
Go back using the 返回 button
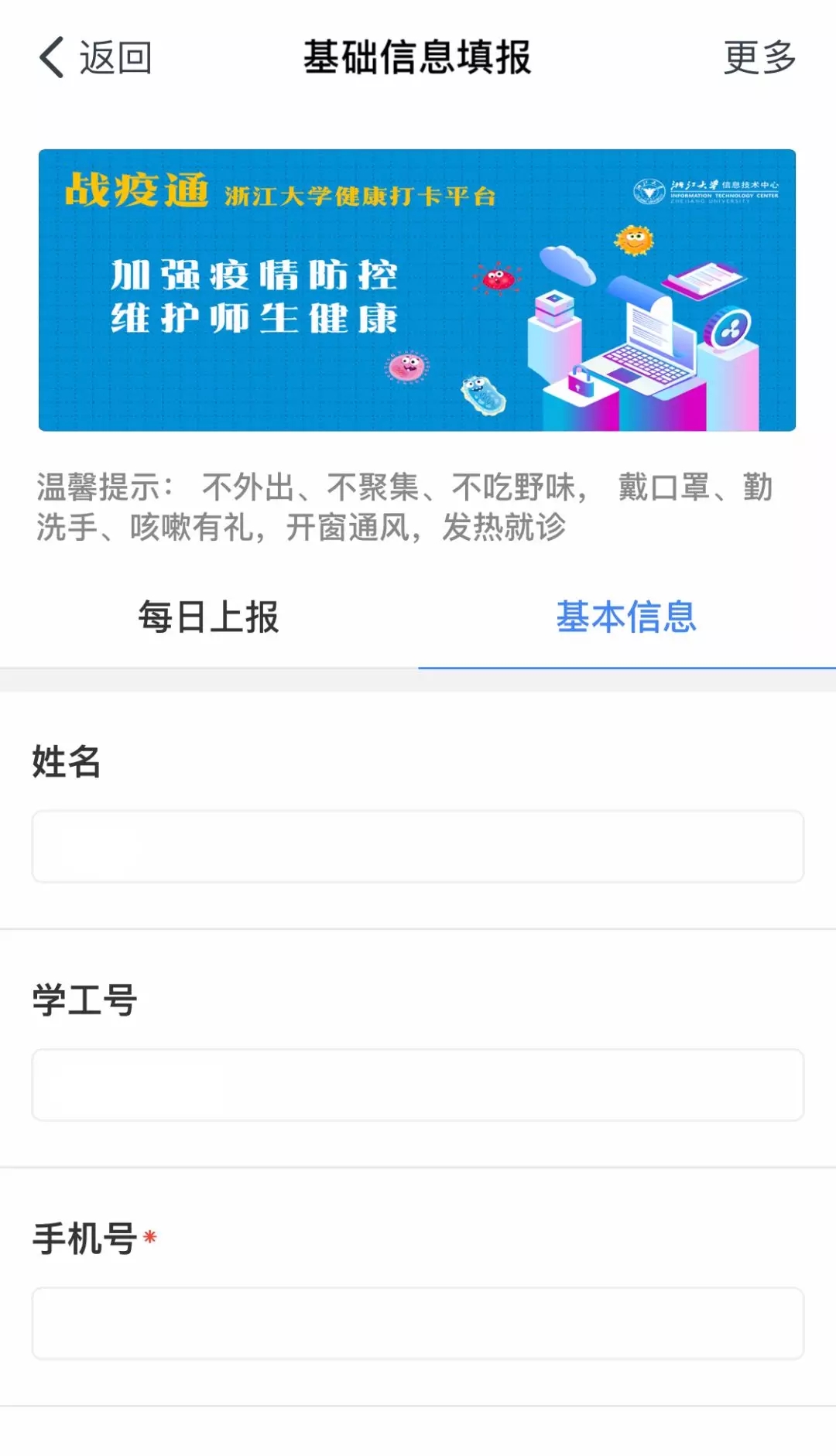click(95, 58)
